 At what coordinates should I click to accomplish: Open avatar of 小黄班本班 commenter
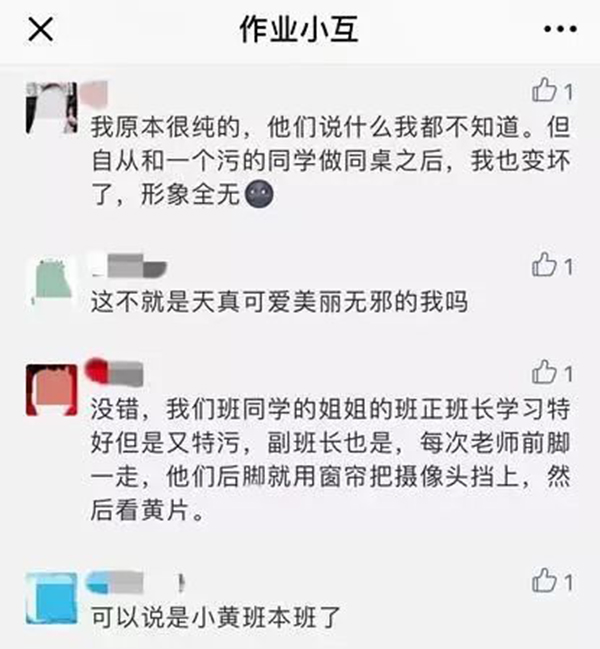click(48, 597)
